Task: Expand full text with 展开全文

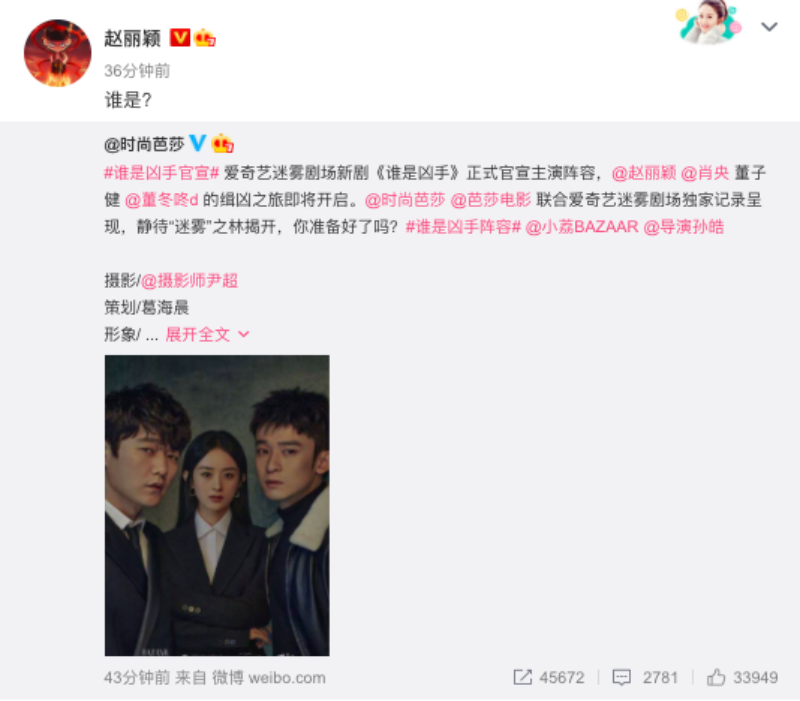Action: point(206,335)
